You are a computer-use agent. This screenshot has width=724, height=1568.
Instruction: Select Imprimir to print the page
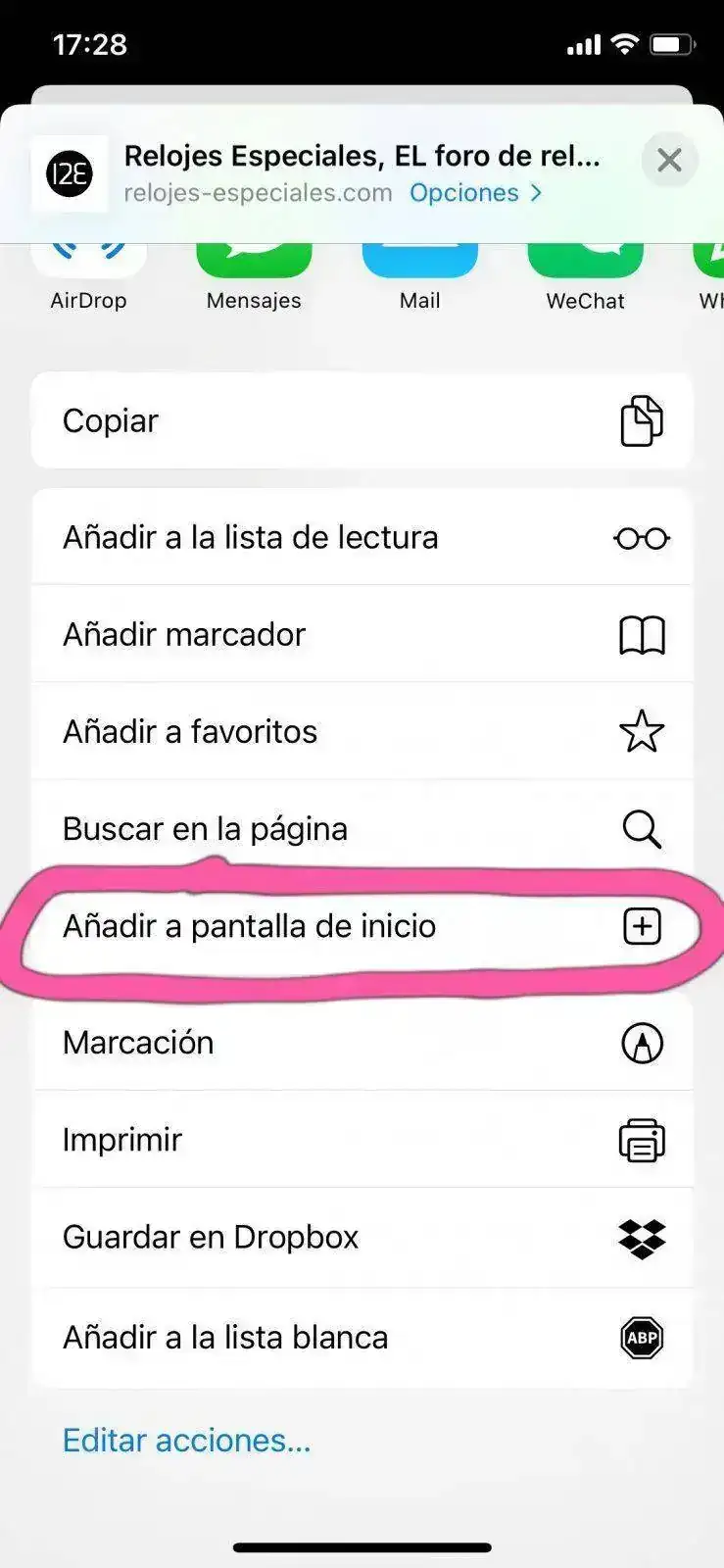pyautogui.click(x=362, y=1140)
